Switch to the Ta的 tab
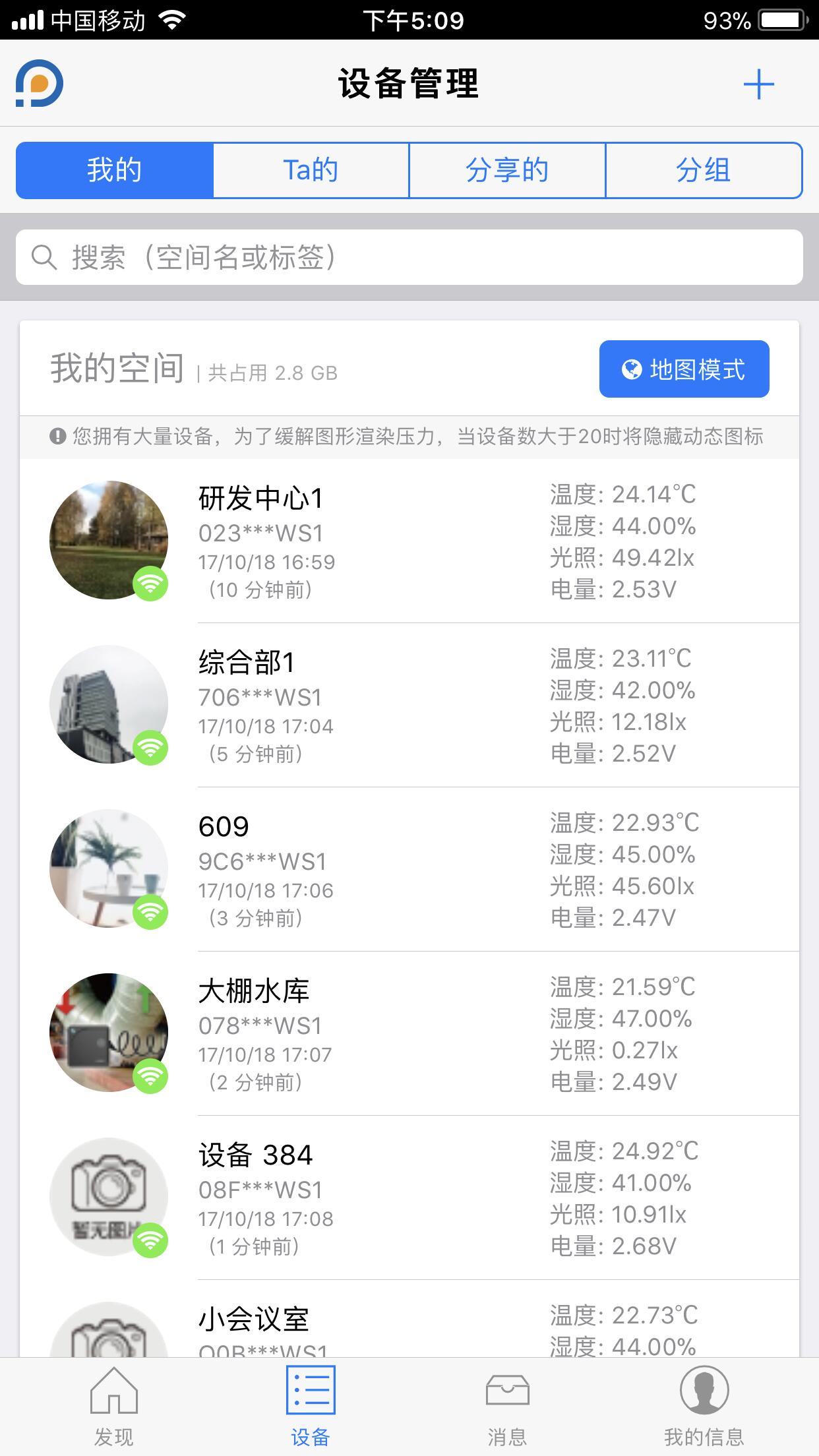Viewport: 819px width, 1456px height. (311, 170)
